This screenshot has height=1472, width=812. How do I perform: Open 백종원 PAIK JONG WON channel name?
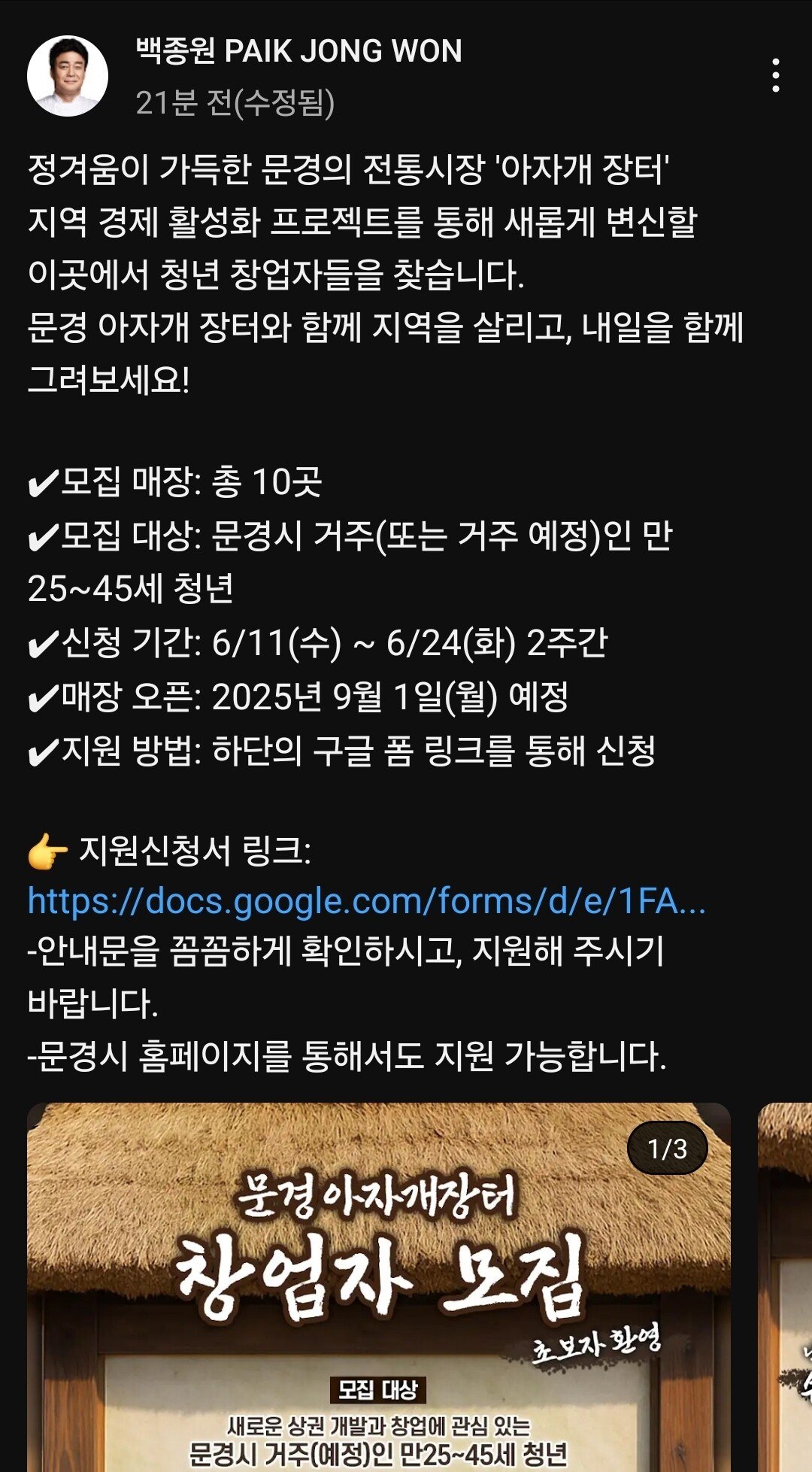coord(298,51)
